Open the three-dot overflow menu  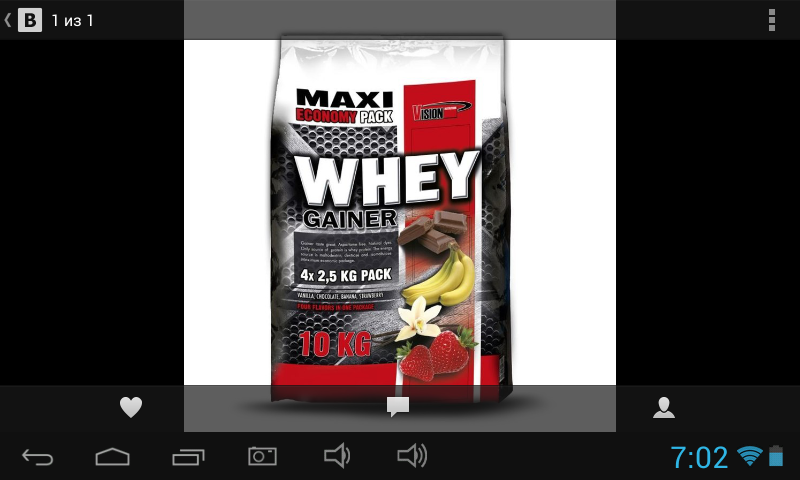click(771, 20)
